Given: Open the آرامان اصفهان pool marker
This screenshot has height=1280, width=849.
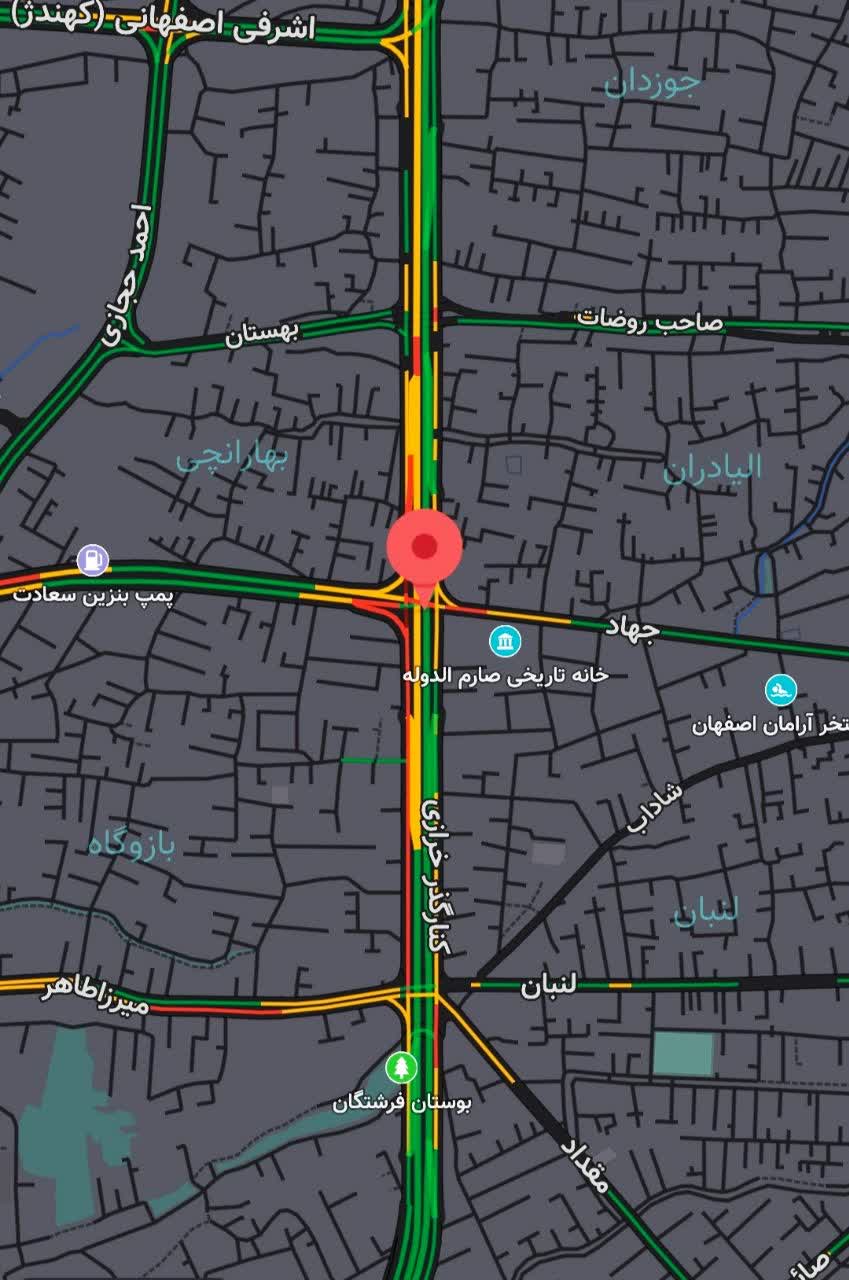Looking at the screenshot, I should (x=781, y=690).
